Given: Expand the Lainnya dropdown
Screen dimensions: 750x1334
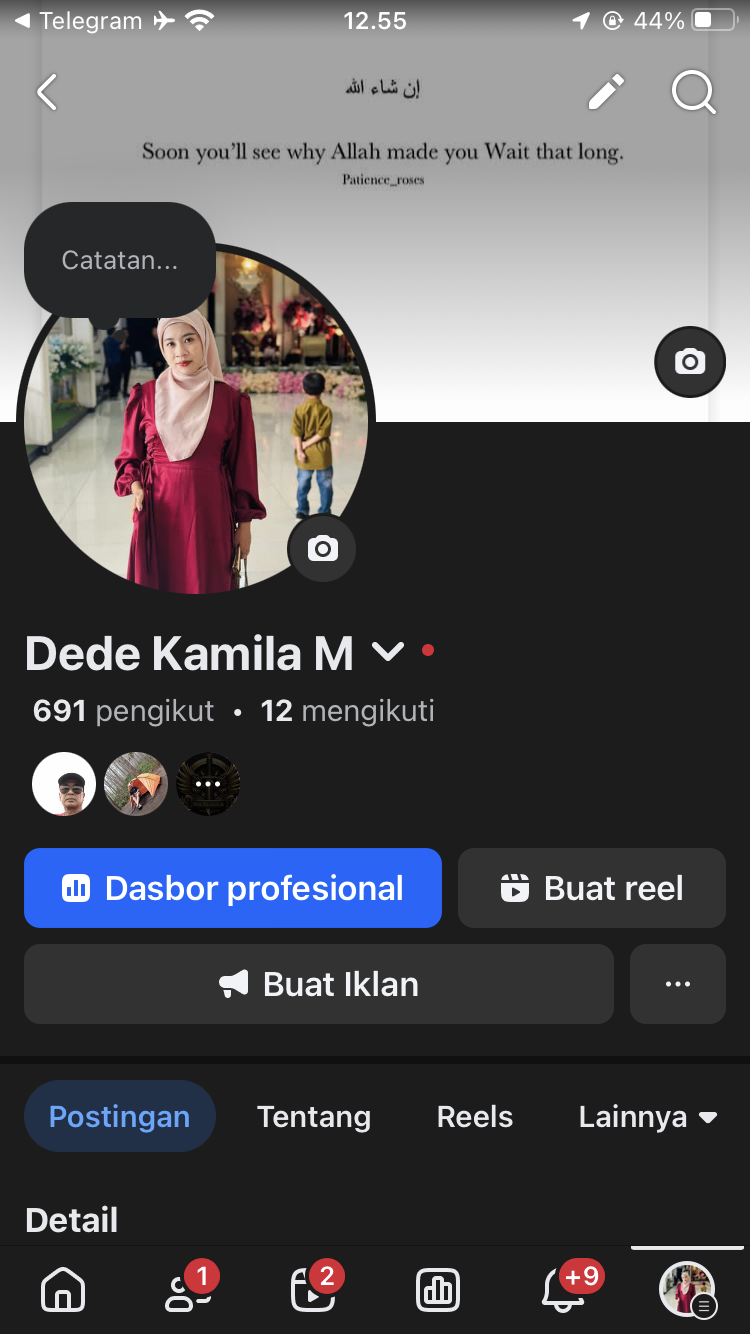Looking at the screenshot, I should point(648,1116).
